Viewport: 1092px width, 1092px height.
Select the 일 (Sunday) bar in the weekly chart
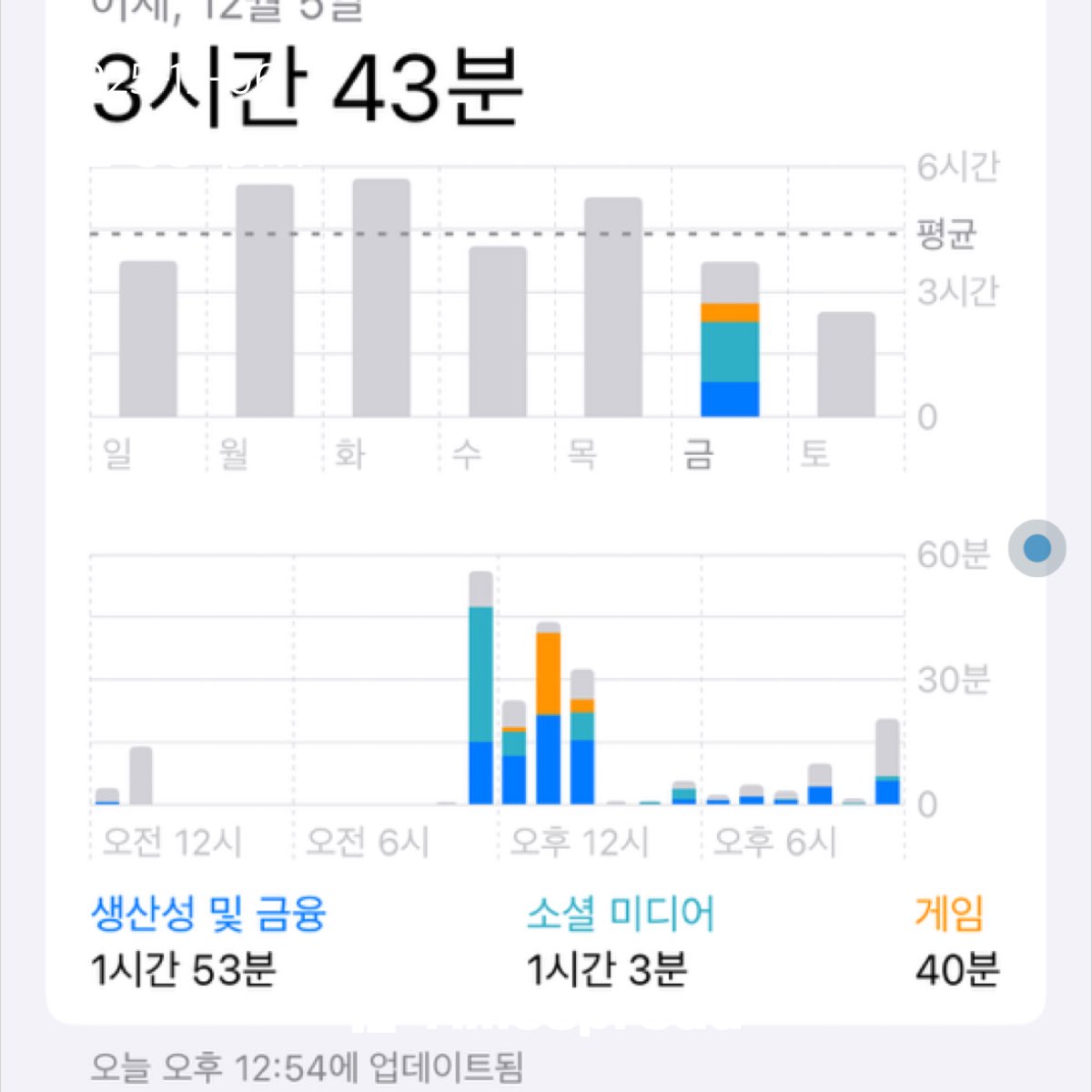click(148, 339)
